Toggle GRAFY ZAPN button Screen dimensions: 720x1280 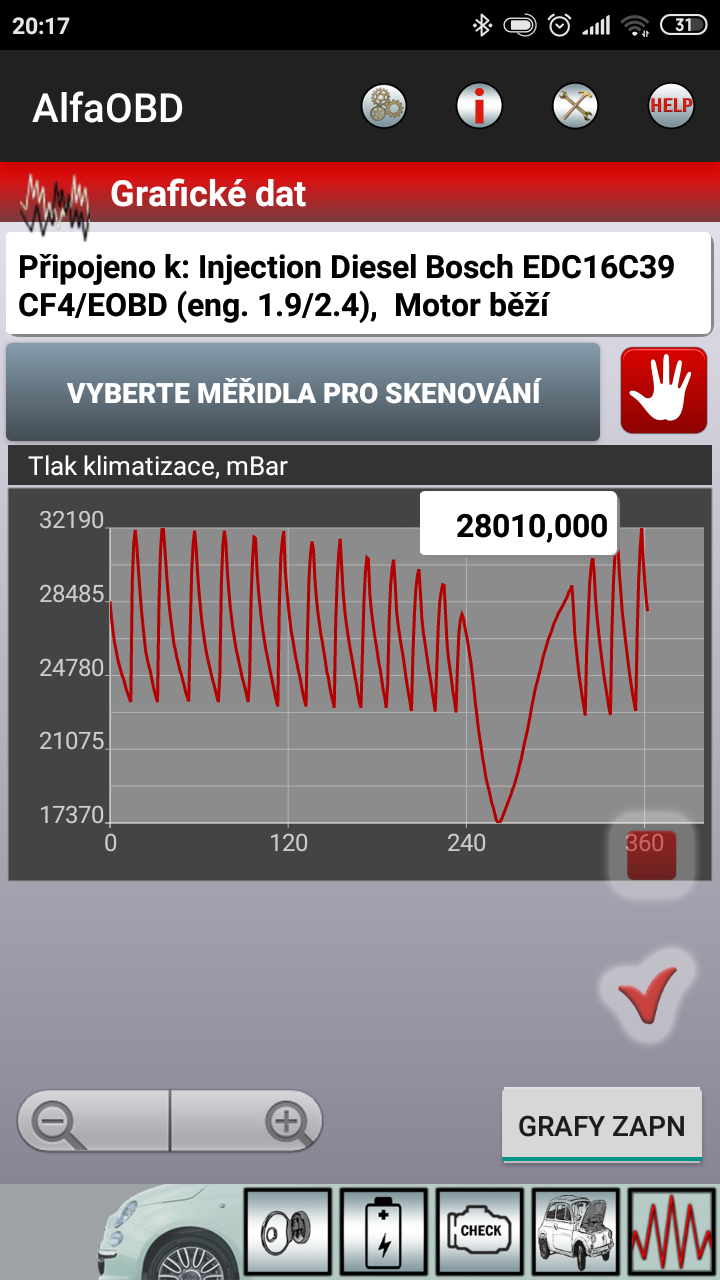[601, 1126]
